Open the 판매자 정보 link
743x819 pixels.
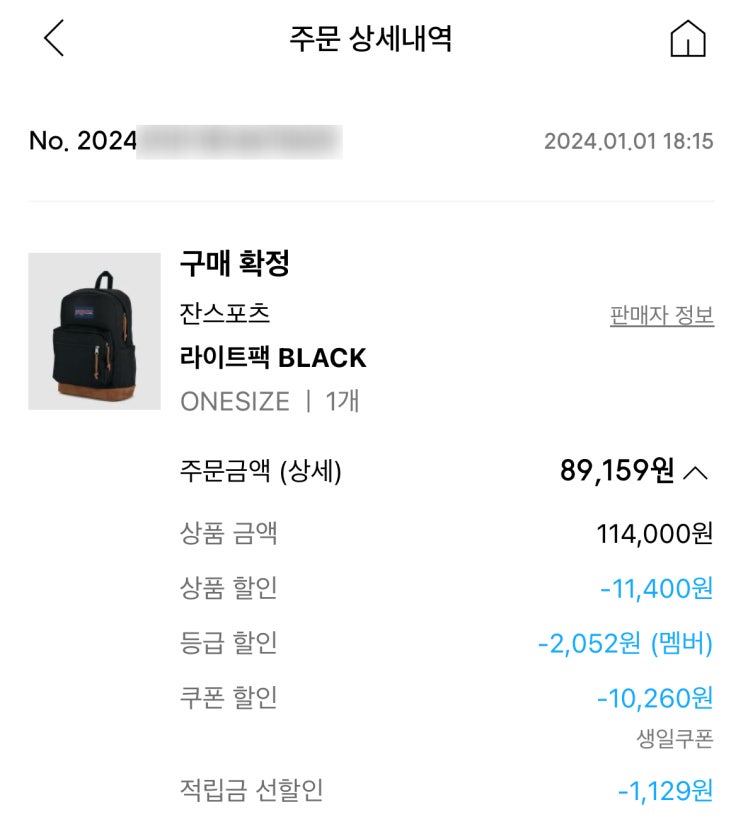[661, 316]
